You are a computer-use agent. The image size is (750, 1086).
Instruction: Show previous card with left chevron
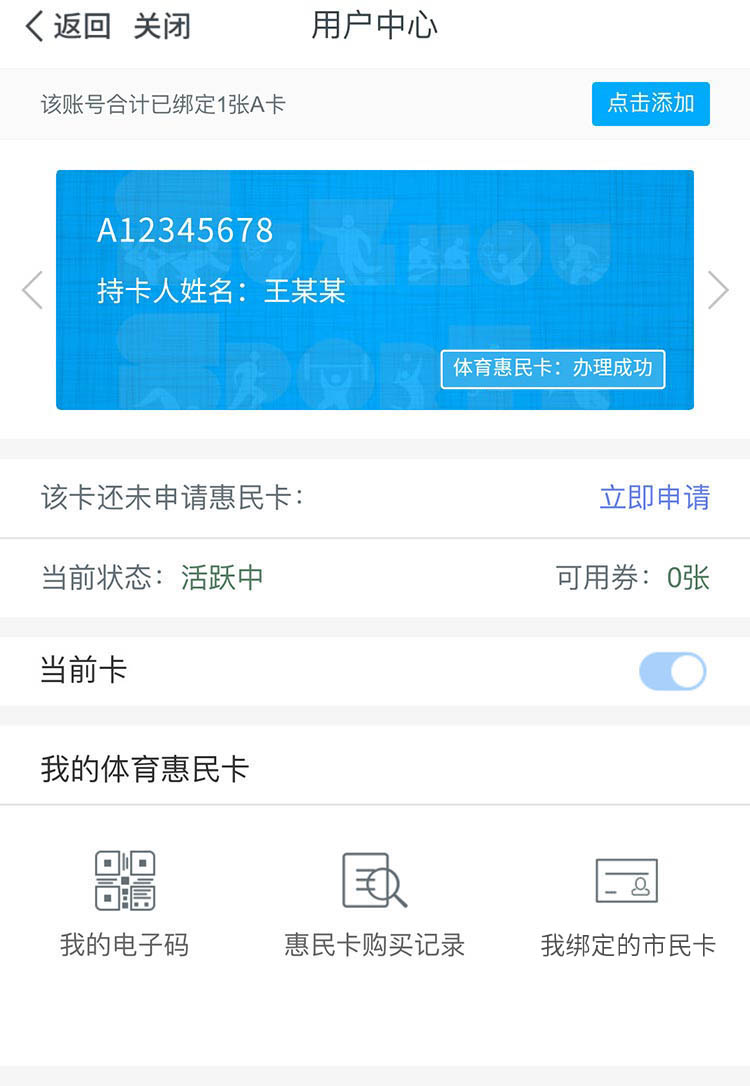(x=32, y=290)
